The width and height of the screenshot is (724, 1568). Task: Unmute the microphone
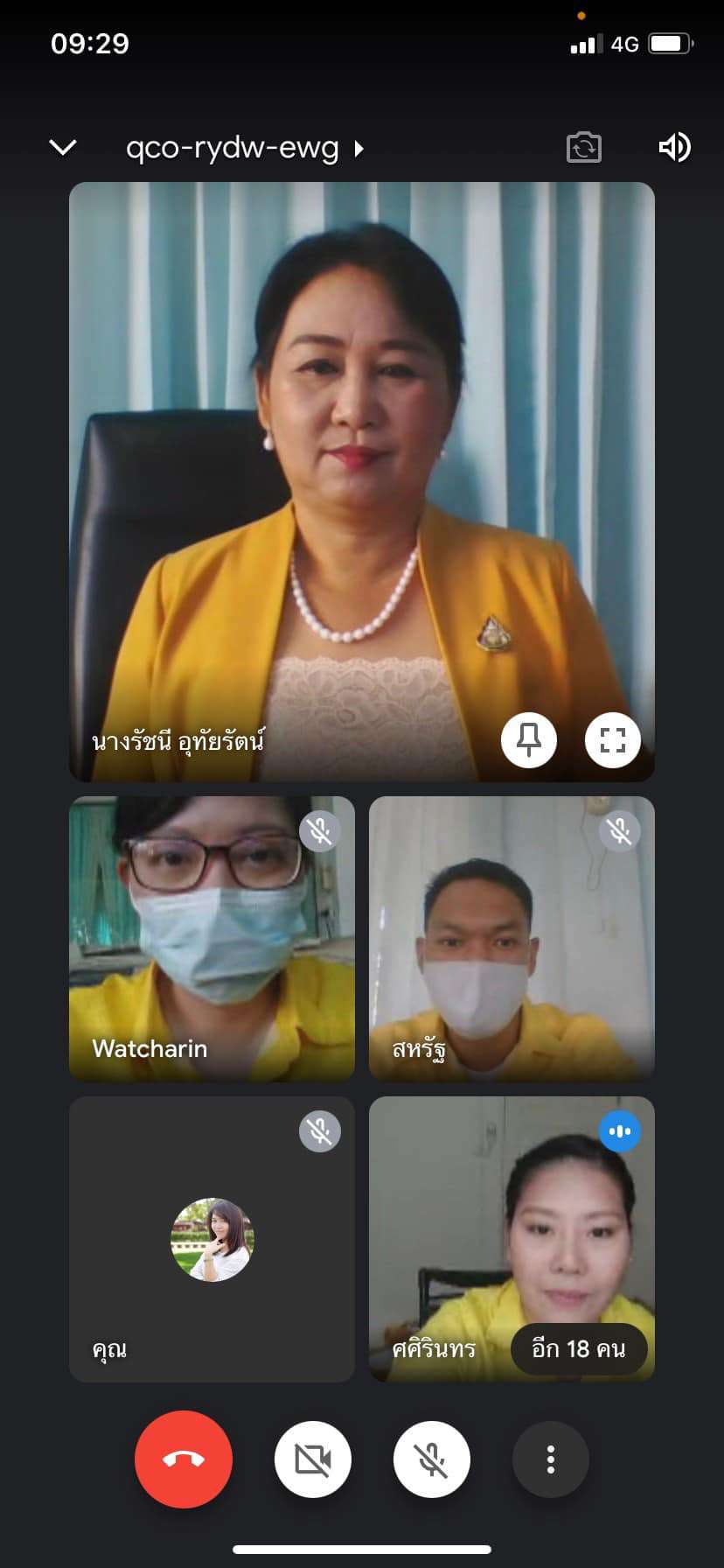432,1459
